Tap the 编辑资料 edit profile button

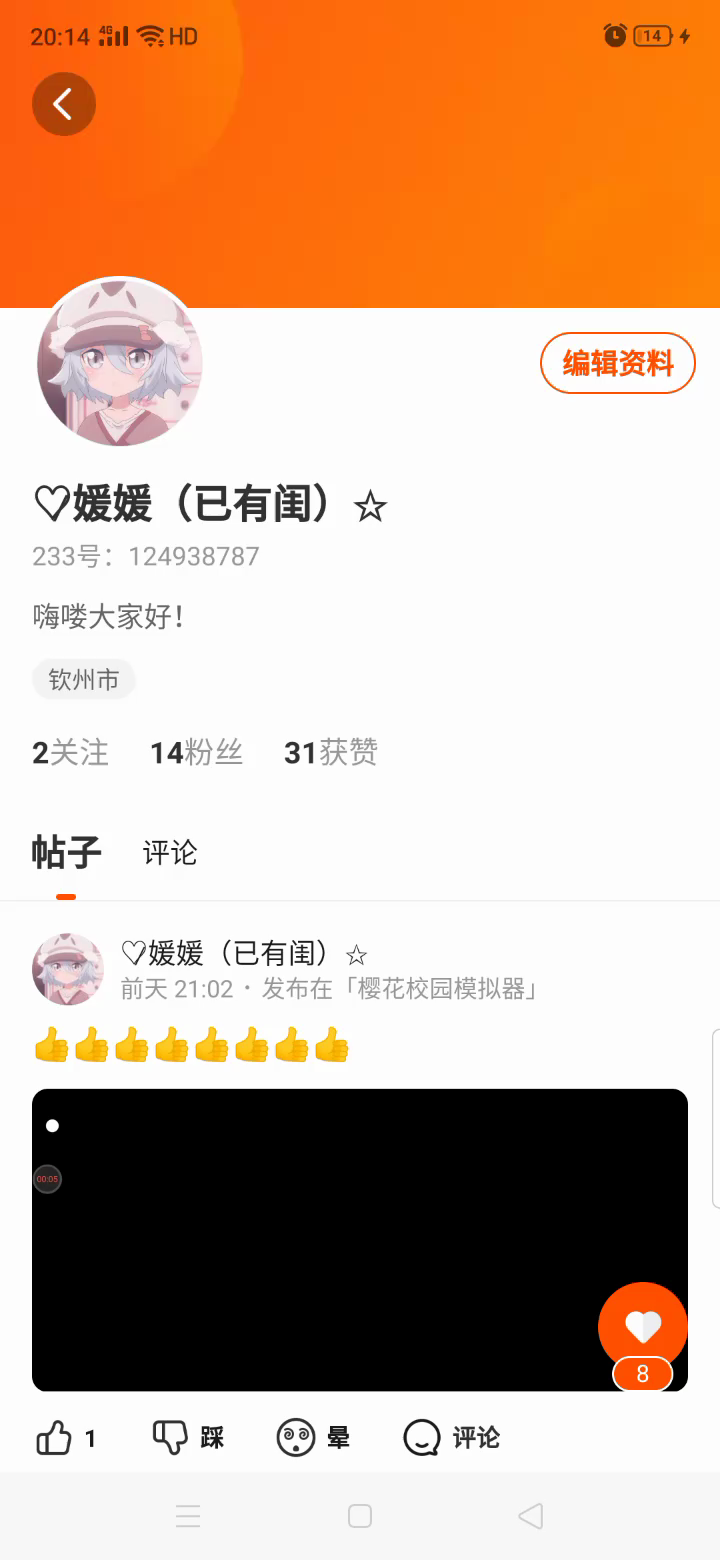tap(617, 363)
